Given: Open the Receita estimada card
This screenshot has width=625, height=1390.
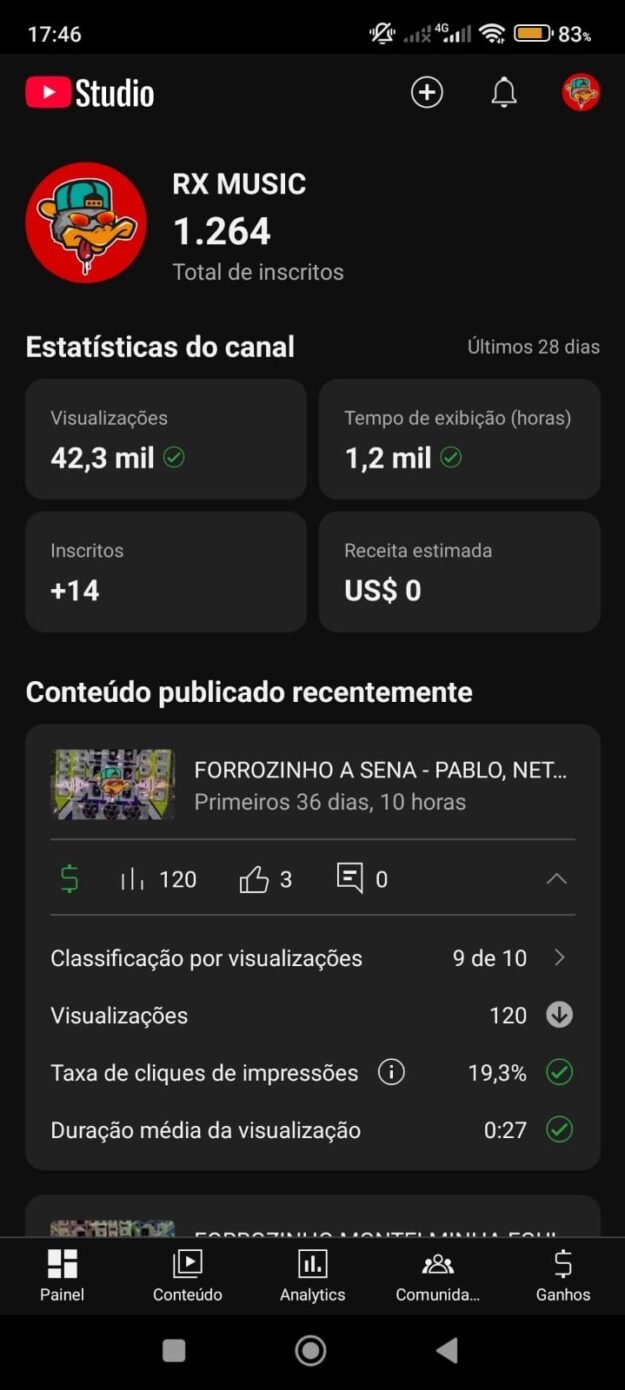Looking at the screenshot, I should (459, 572).
